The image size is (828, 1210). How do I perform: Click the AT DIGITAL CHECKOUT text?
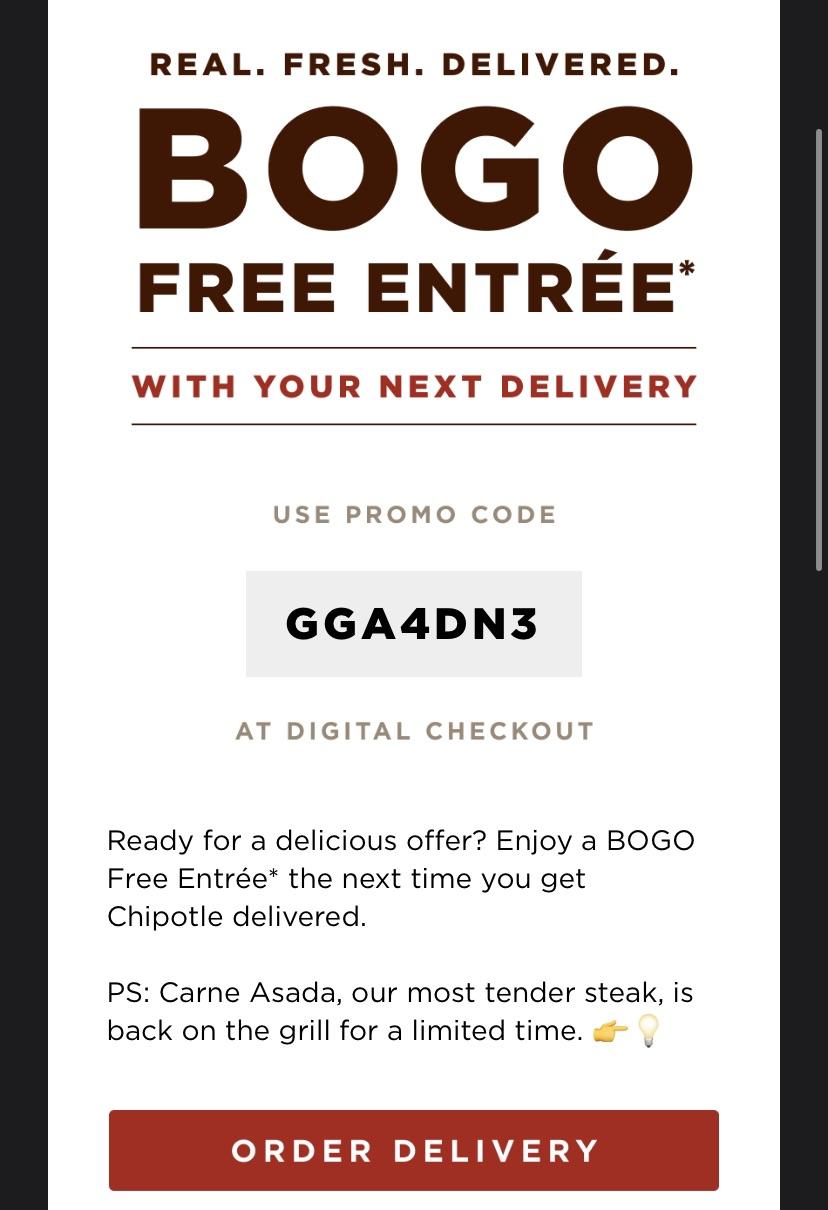pyautogui.click(x=413, y=731)
